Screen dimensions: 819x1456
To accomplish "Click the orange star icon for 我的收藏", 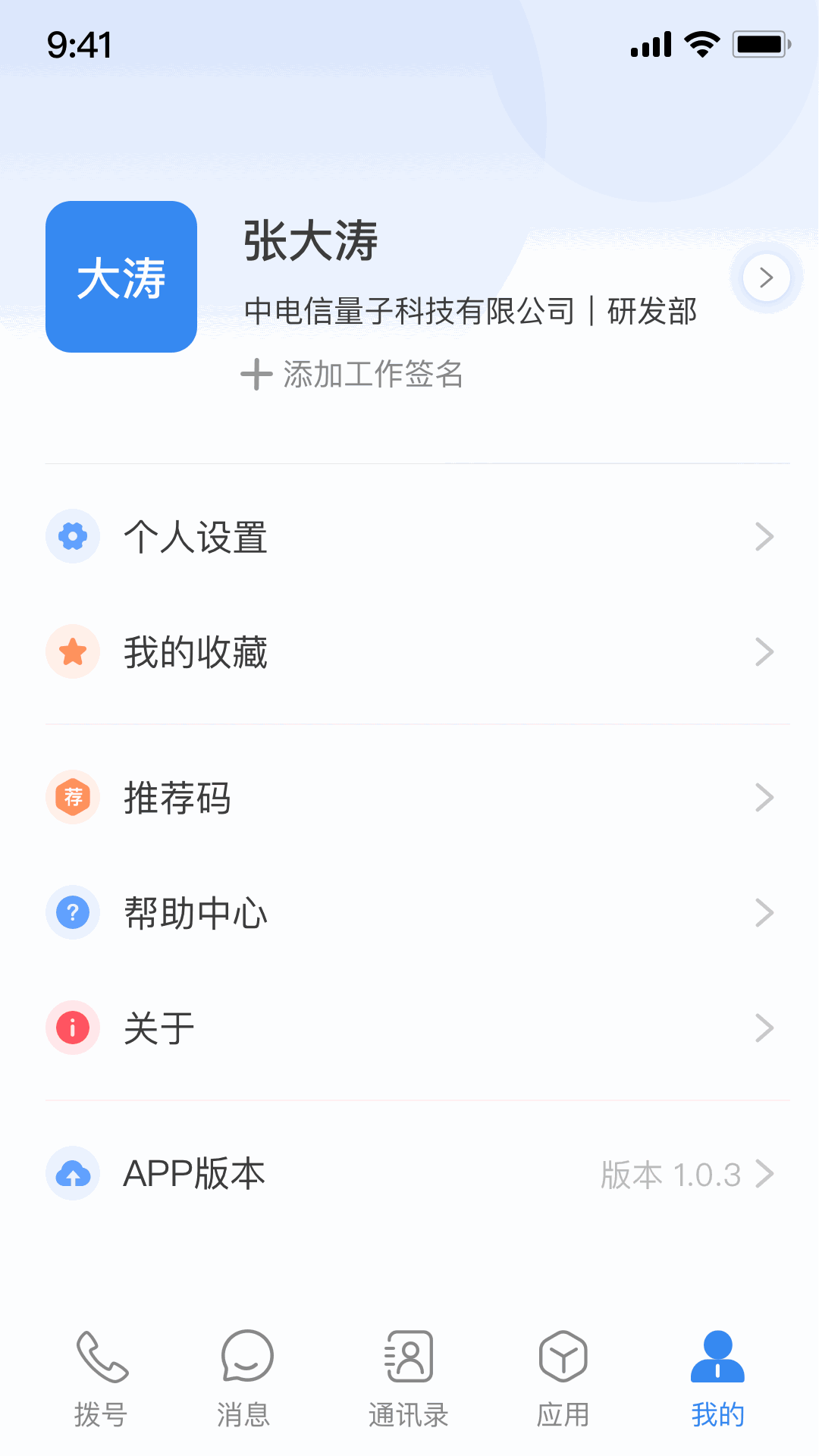I will [x=72, y=651].
